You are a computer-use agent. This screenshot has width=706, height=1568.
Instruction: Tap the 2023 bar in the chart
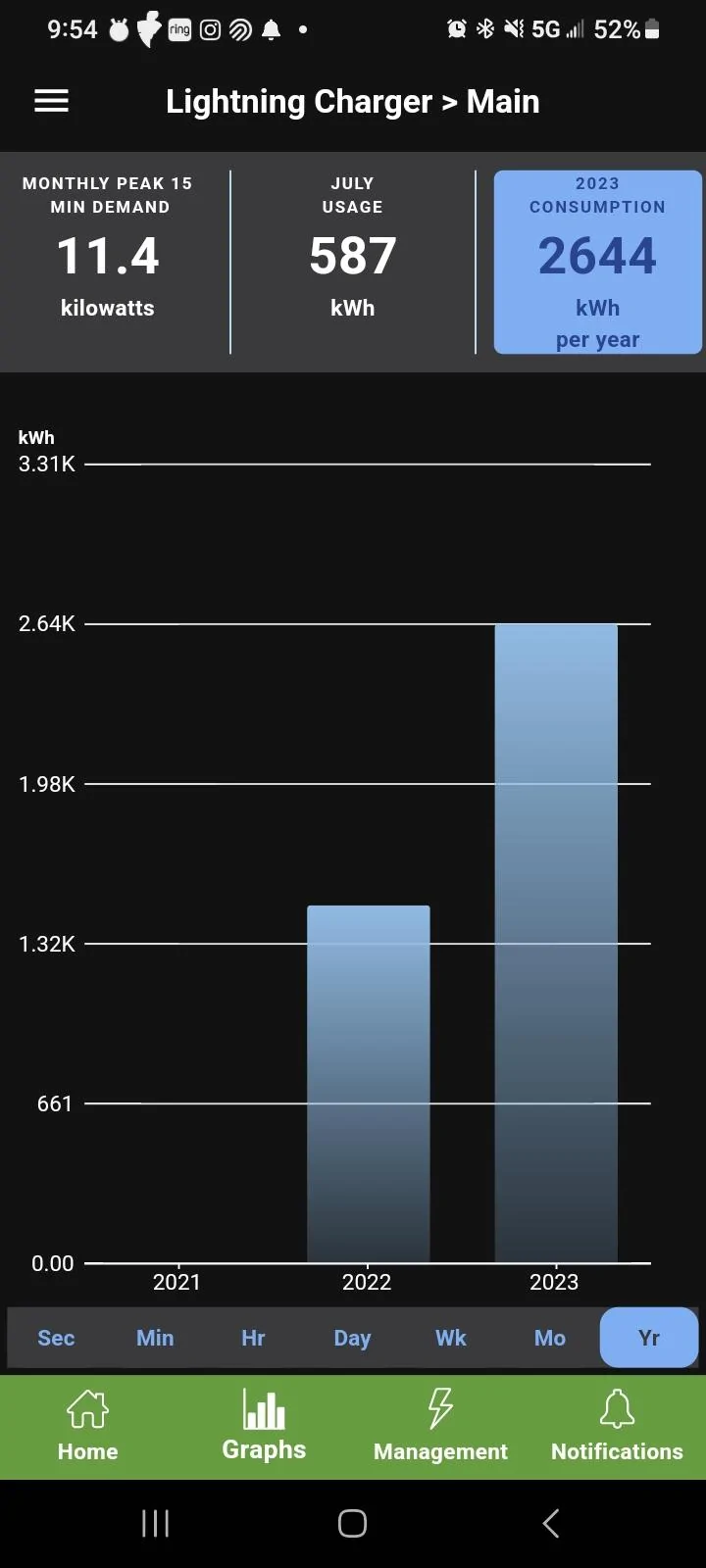[x=556, y=943]
